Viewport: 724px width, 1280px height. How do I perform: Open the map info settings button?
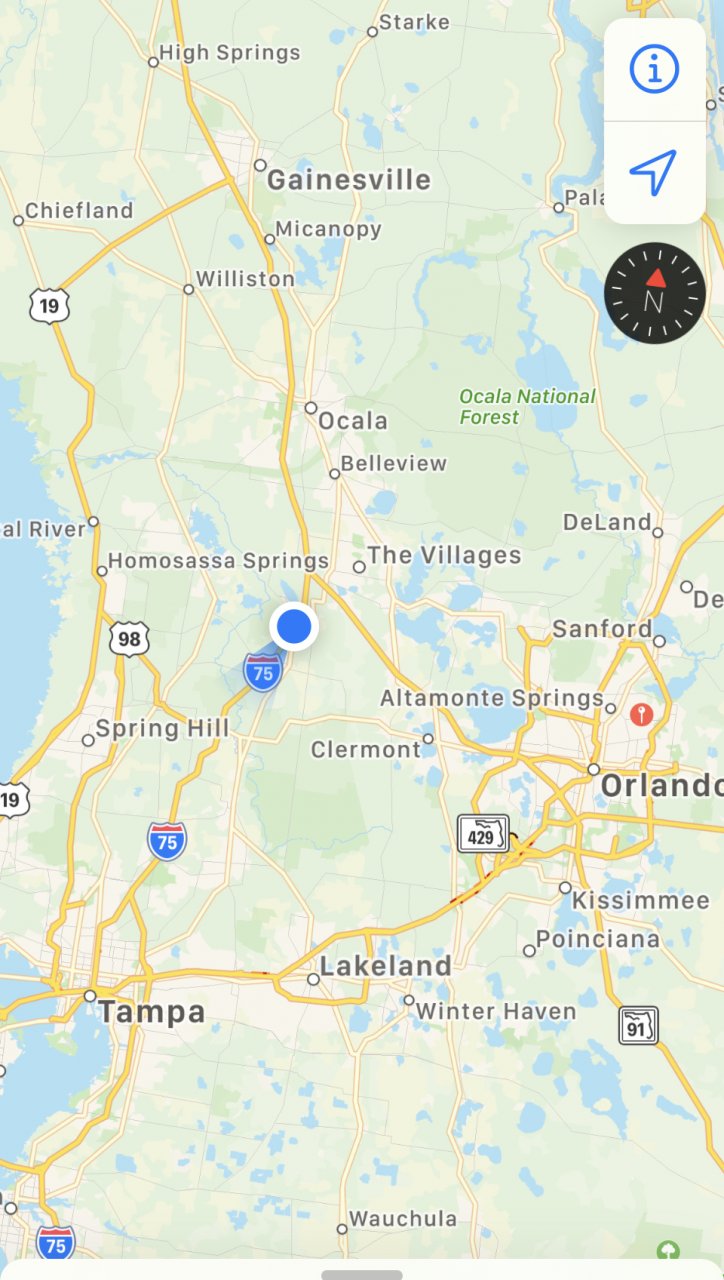654,69
